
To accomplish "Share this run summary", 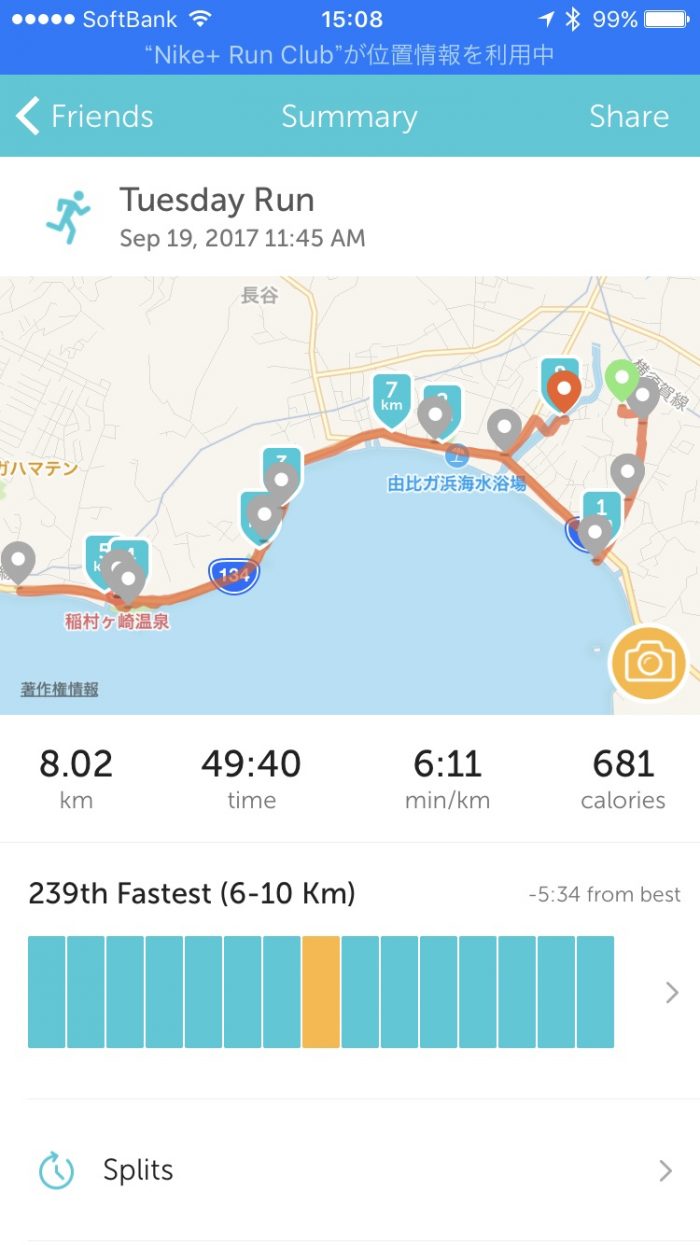I will click(628, 117).
